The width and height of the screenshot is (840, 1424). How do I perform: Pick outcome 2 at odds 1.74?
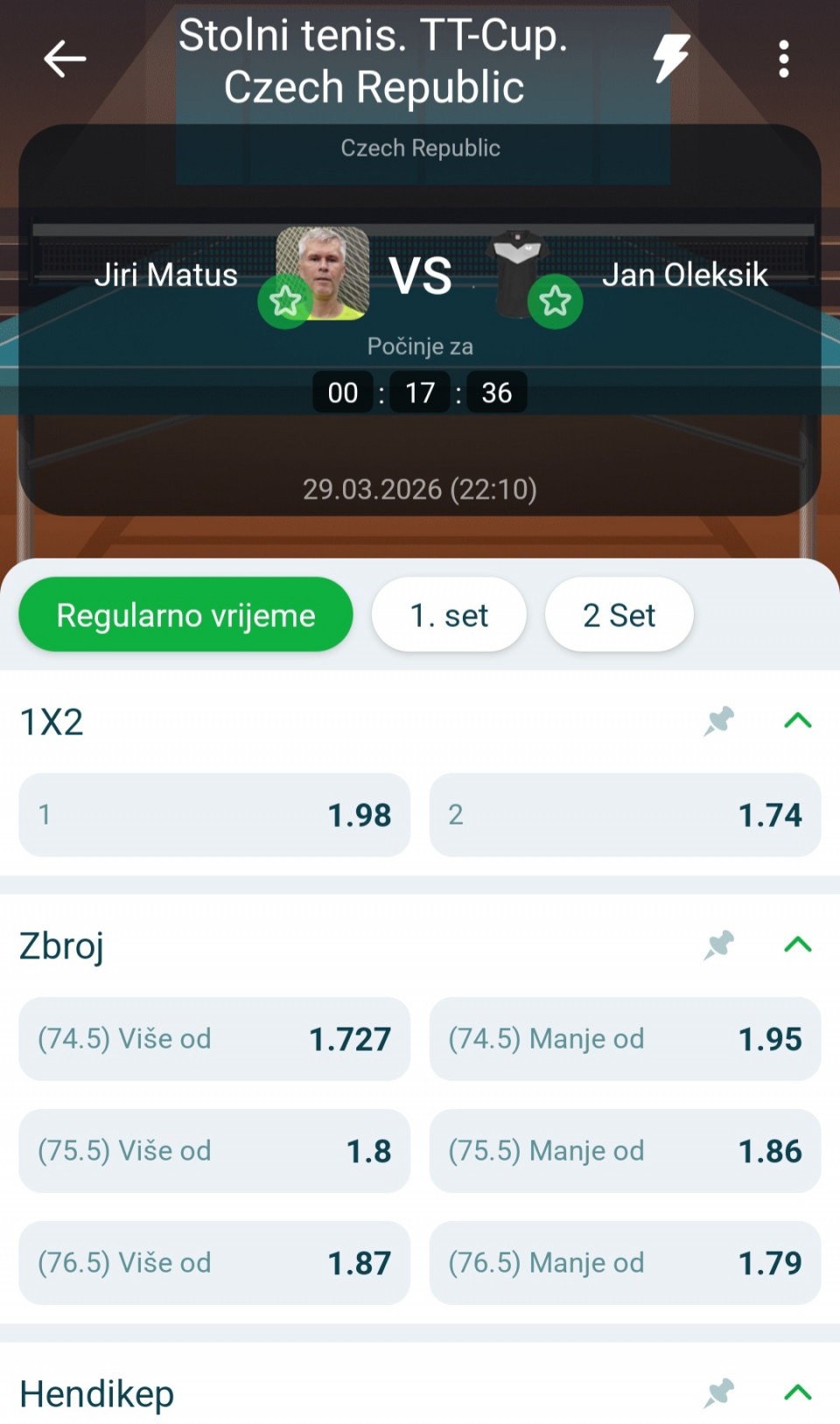[x=625, y=815]
